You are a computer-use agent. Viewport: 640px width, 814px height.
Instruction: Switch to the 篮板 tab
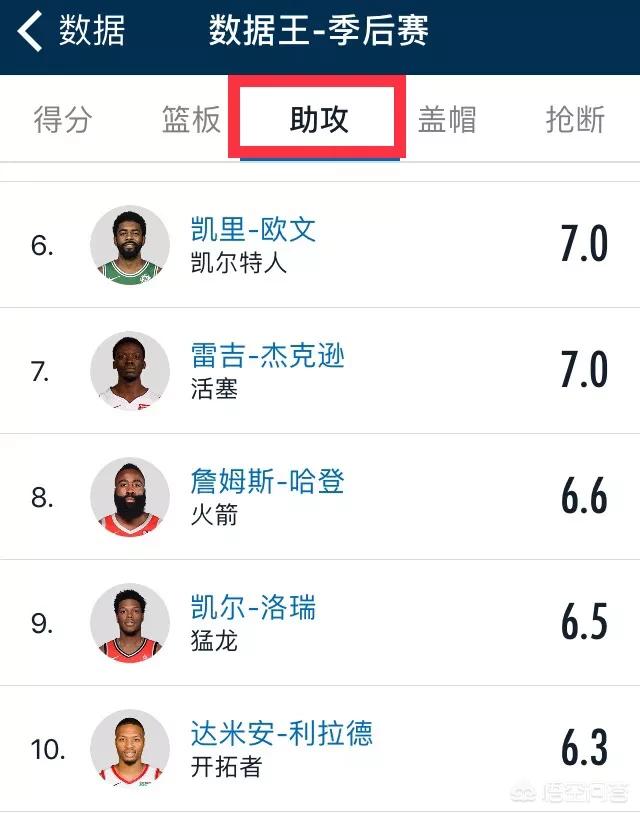[x=191, y=120]
